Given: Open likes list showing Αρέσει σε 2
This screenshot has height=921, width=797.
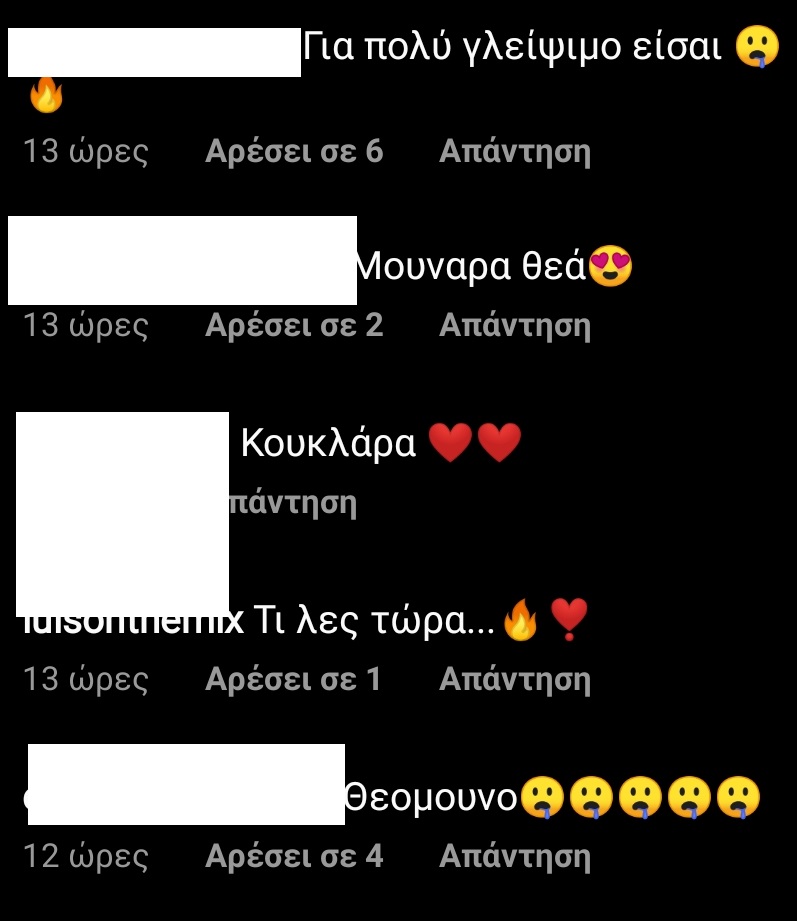Looking at the screenshot, I should coord(294,326).
